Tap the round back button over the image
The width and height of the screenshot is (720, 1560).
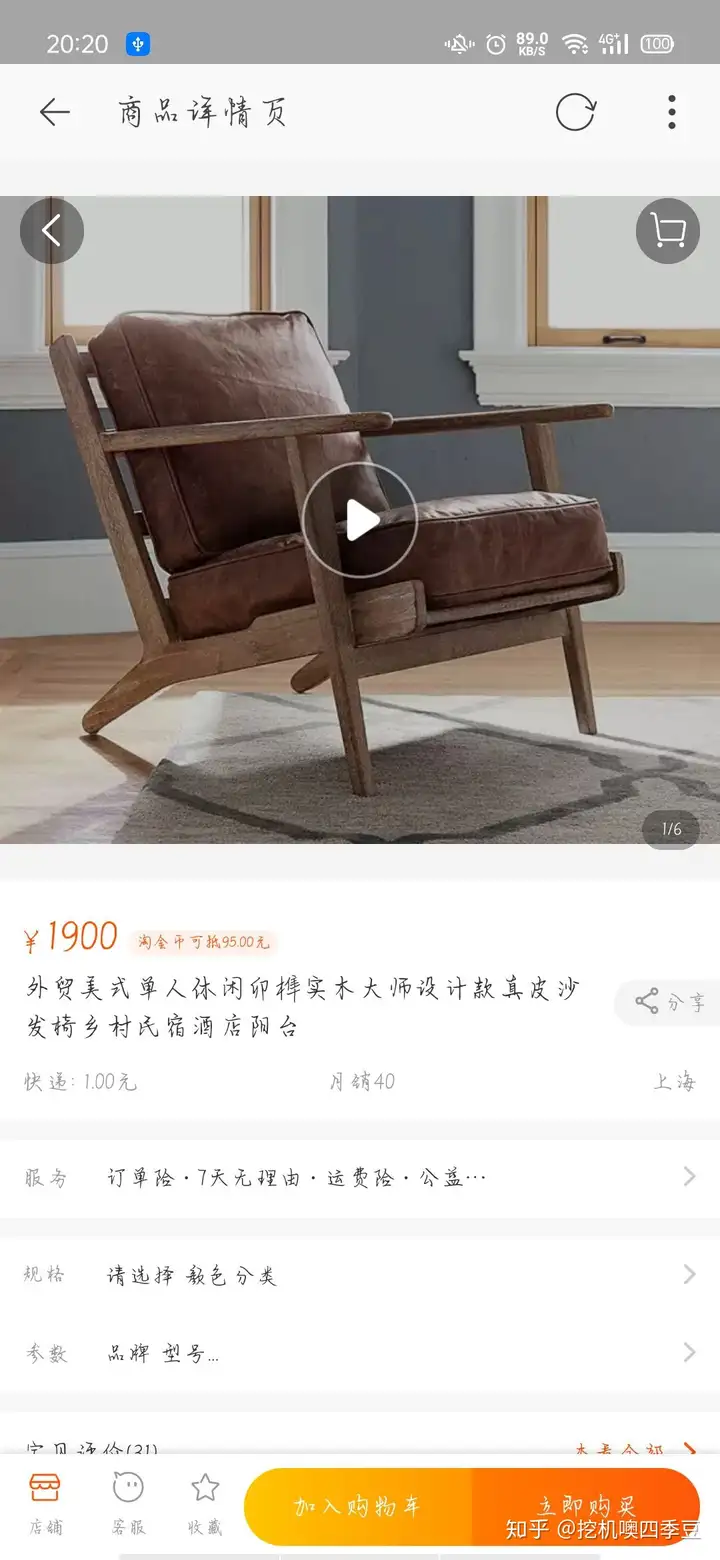point(51,231)
